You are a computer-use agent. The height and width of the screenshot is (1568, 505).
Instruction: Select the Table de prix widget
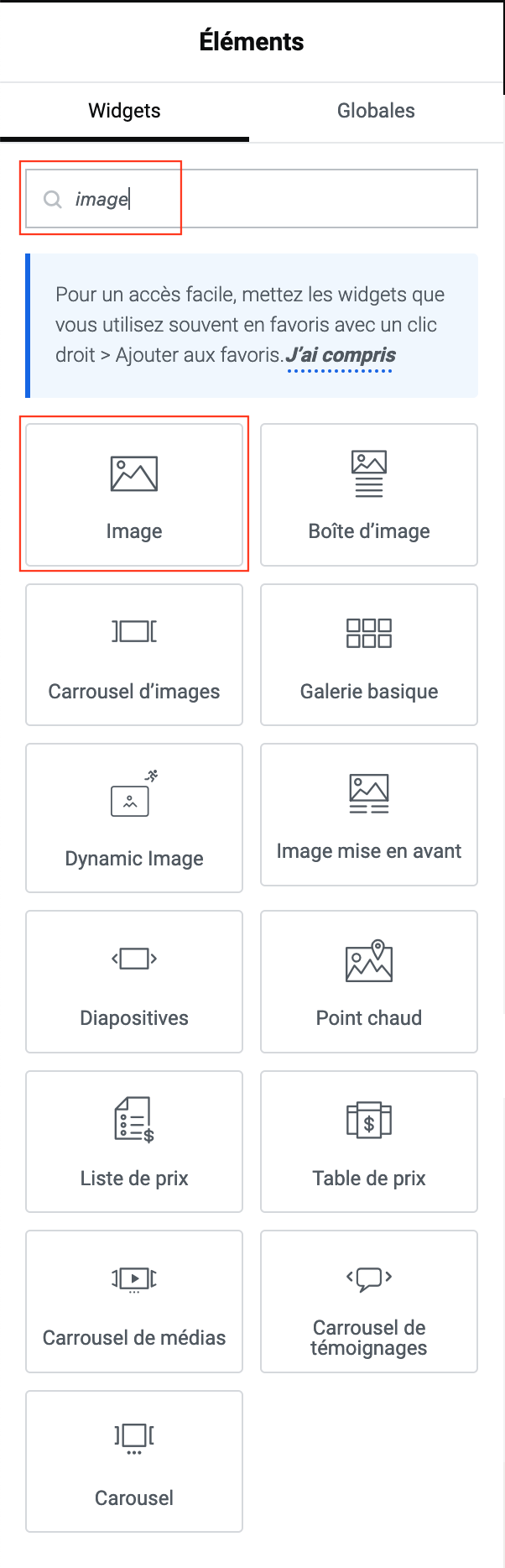tap(369, 1142)
